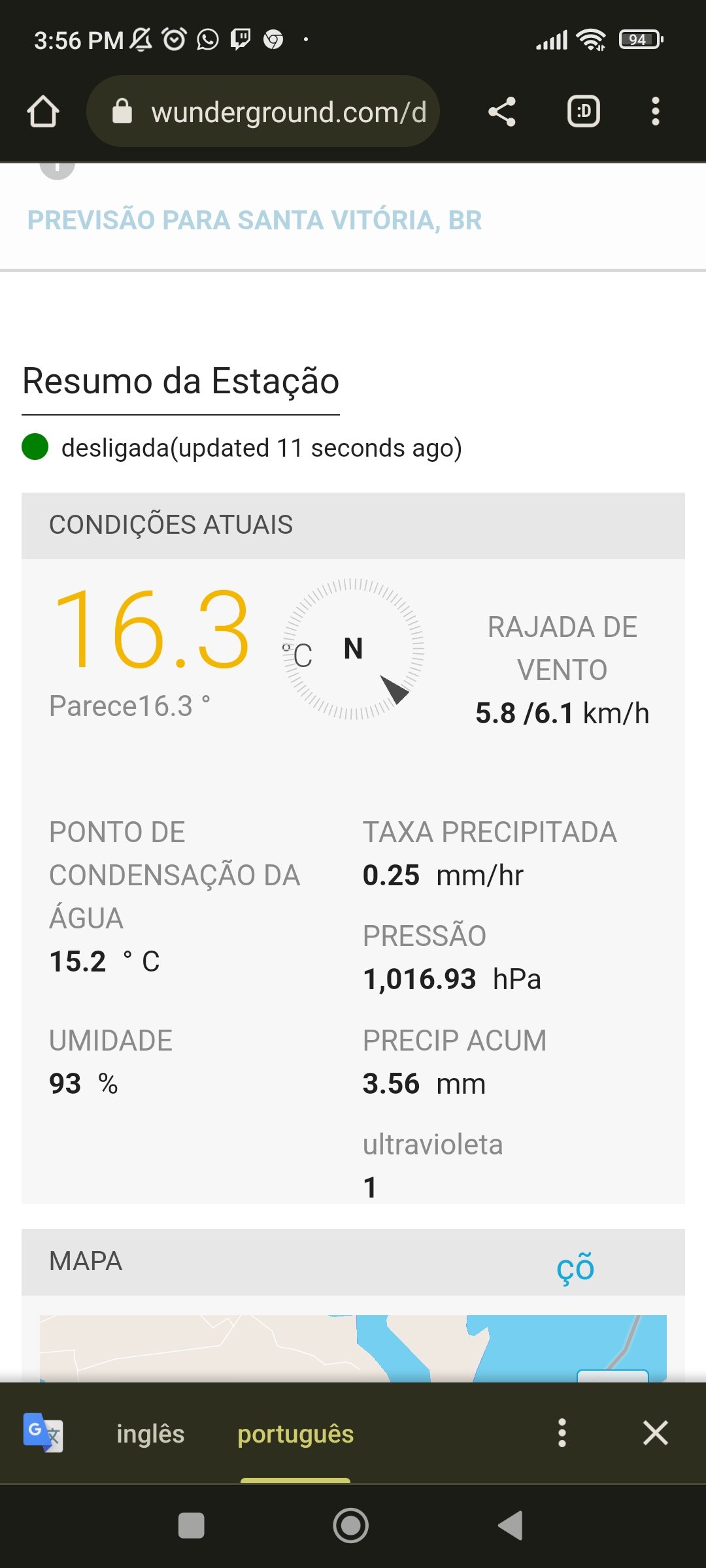Share this weather page
706x1568 pixels.
(502, 112)
